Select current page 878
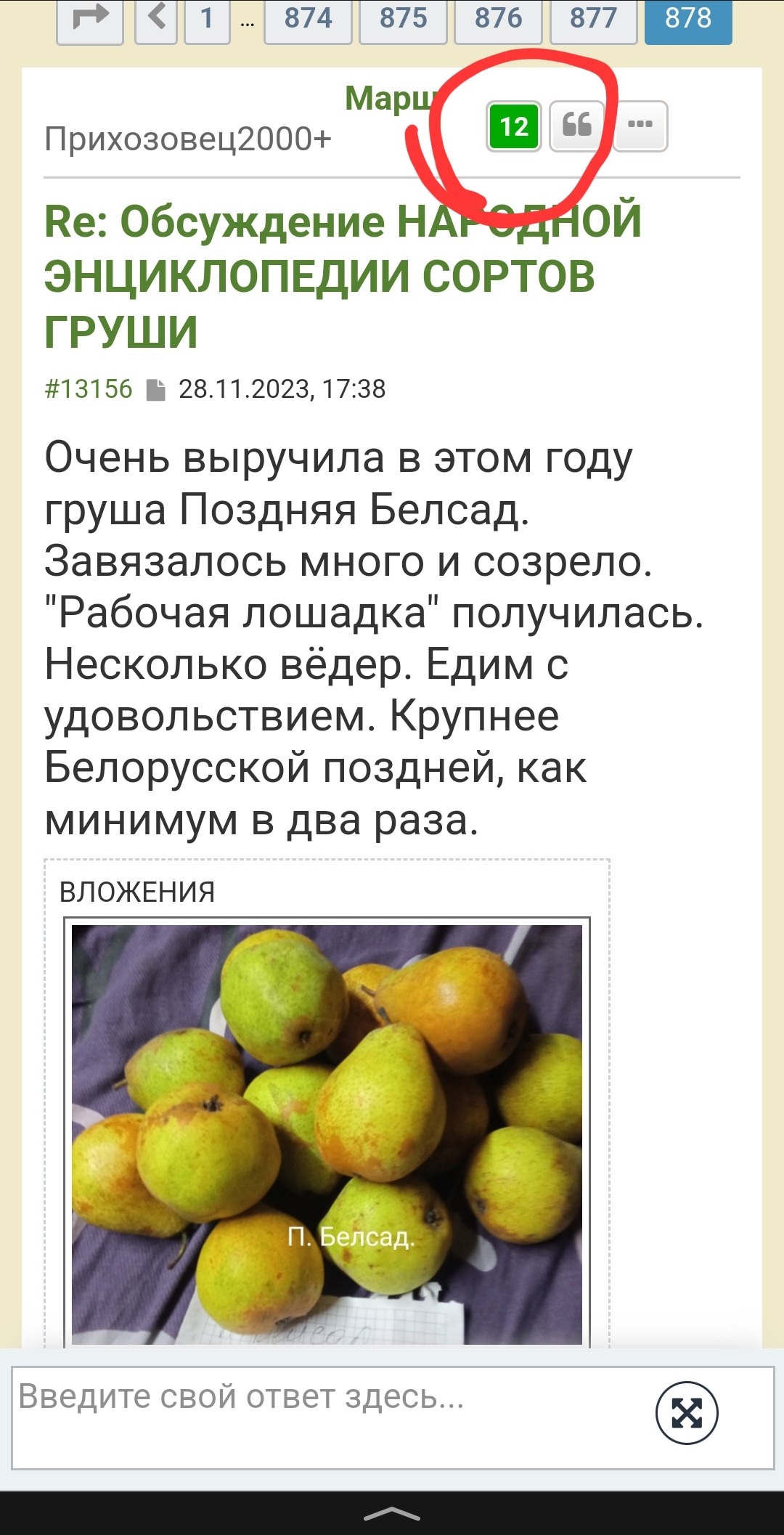 (687, 19)
